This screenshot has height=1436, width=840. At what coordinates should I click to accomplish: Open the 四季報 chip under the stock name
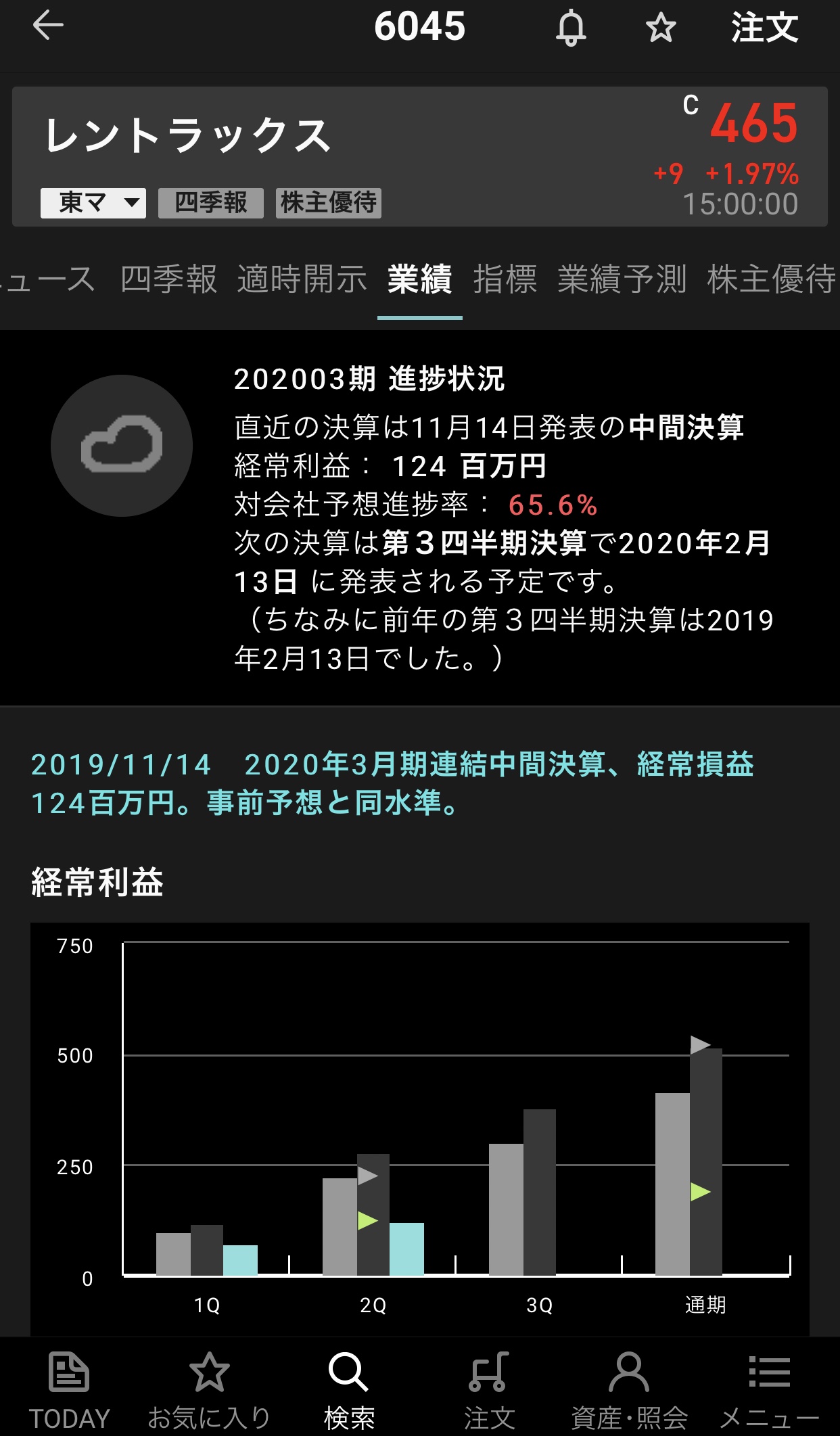(x=210, y=203)
